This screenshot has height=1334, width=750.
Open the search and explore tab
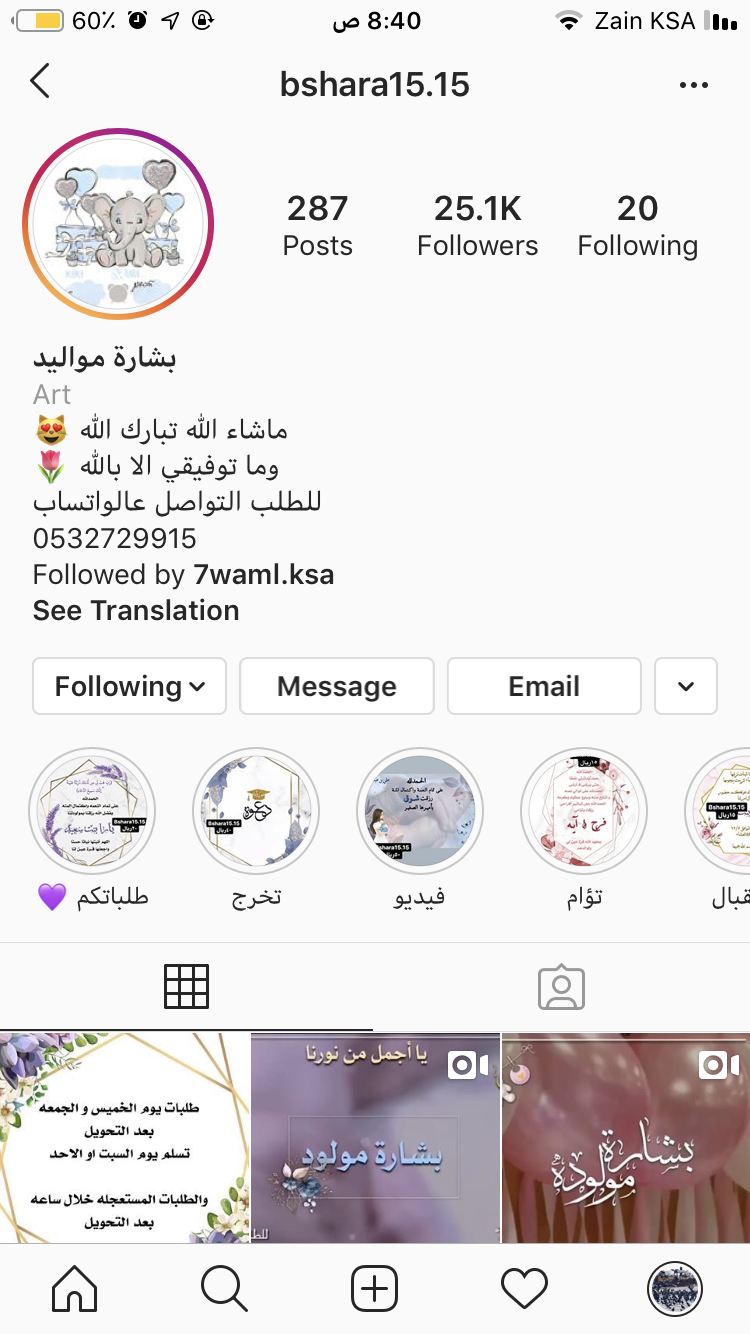coord(224,1288)
